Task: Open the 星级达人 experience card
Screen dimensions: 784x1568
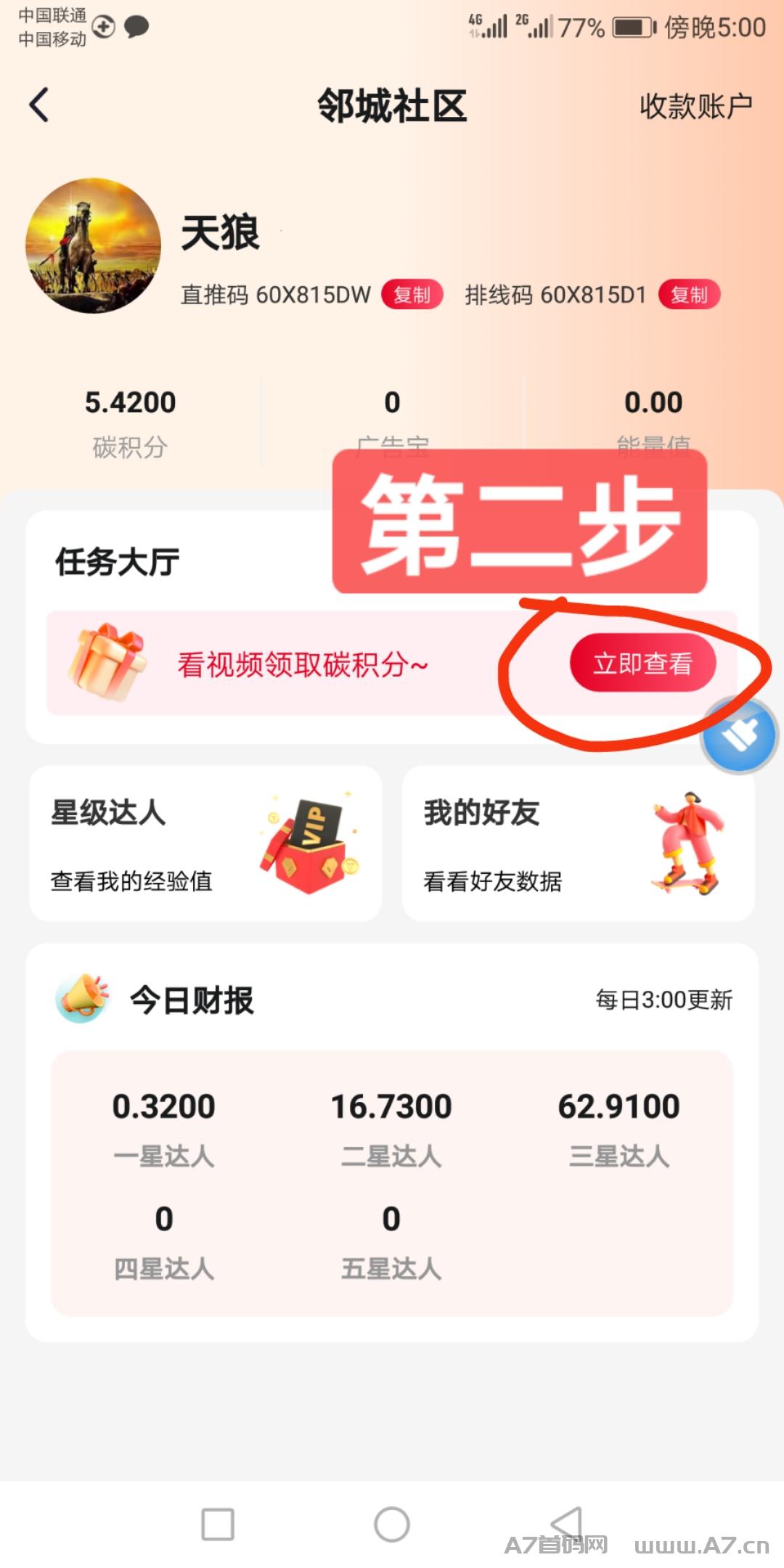Action: [x=205, y=844]
